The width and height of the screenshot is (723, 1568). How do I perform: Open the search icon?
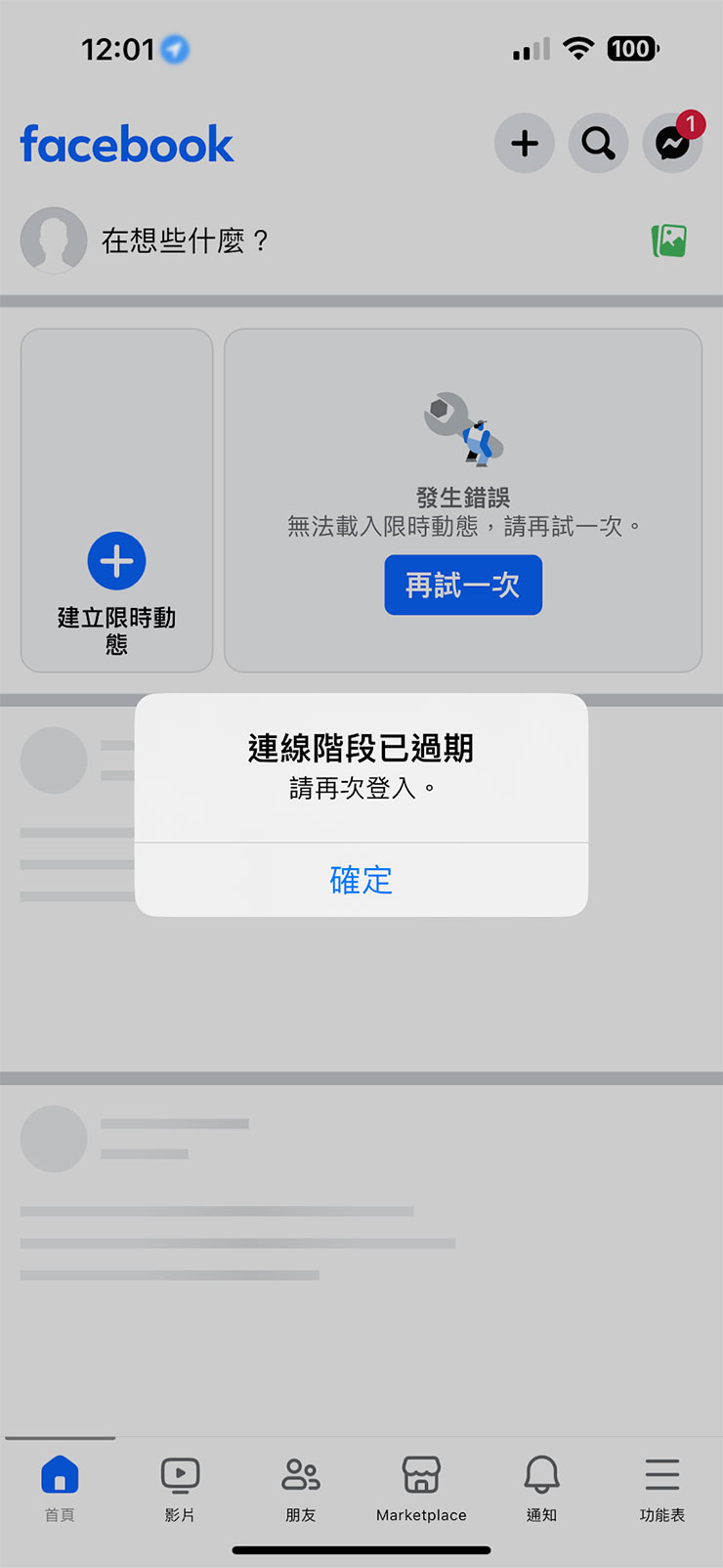(x=597, y=143)
